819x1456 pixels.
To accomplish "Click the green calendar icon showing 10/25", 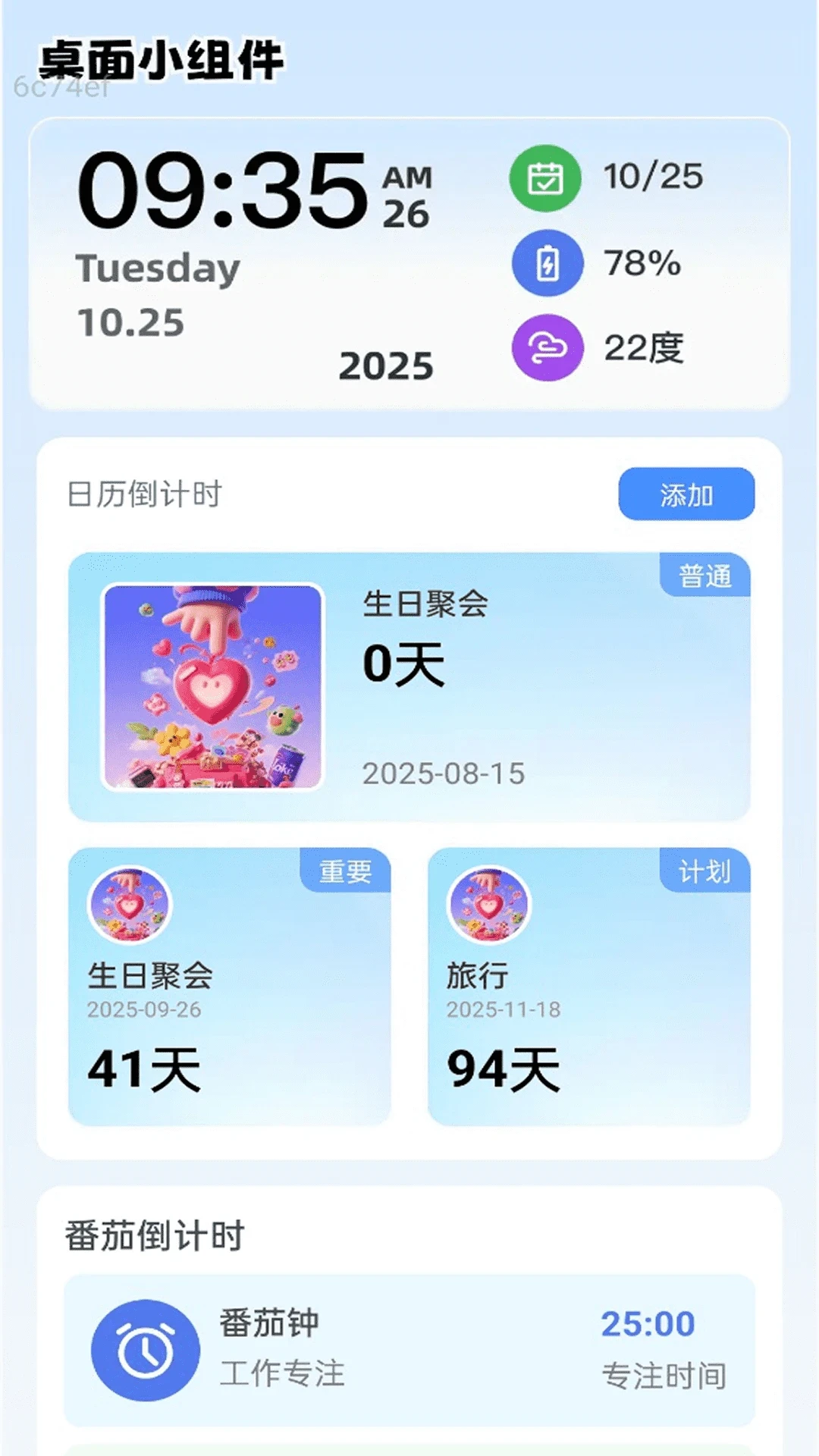I will (546, 177).
